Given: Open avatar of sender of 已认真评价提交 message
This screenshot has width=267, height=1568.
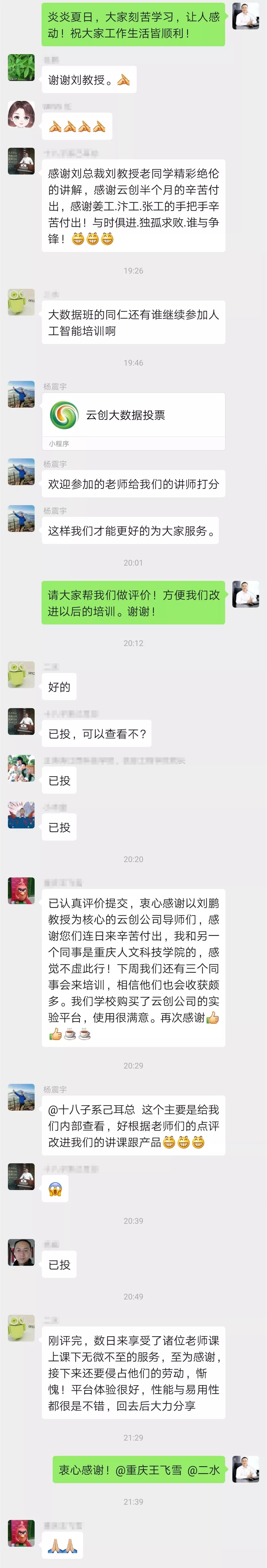Looking at the screenshot, I should (x=21, y=891).
